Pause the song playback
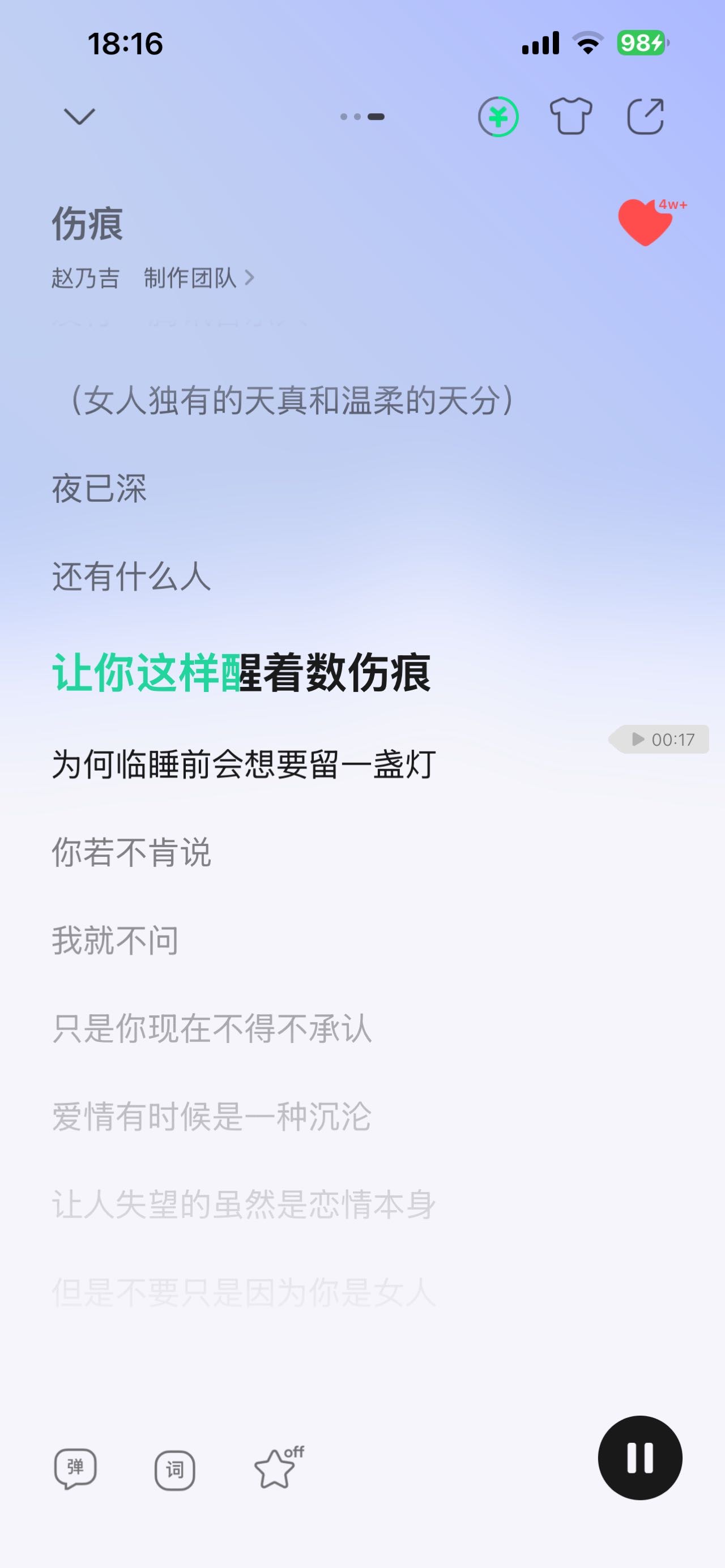This screenshot has height=1568, width=725. pos(640,1458)
